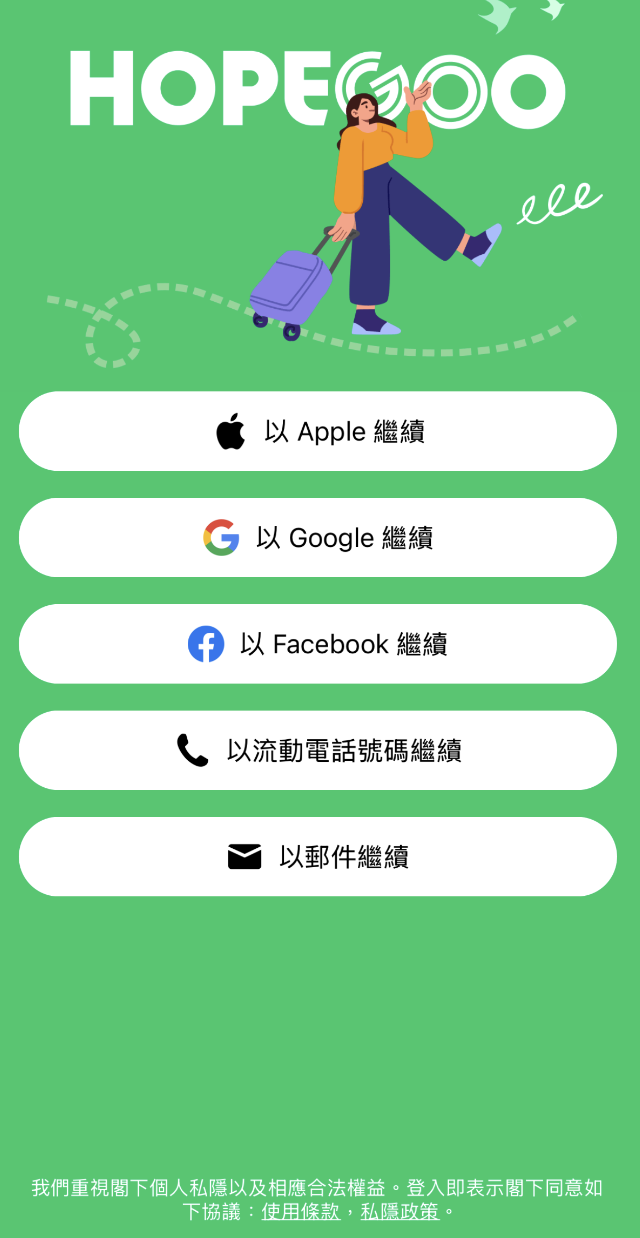The width and height of the screenshot is (640, 1238).
Task: Continue with mobile phone number
Action: (x=318, y=750)
